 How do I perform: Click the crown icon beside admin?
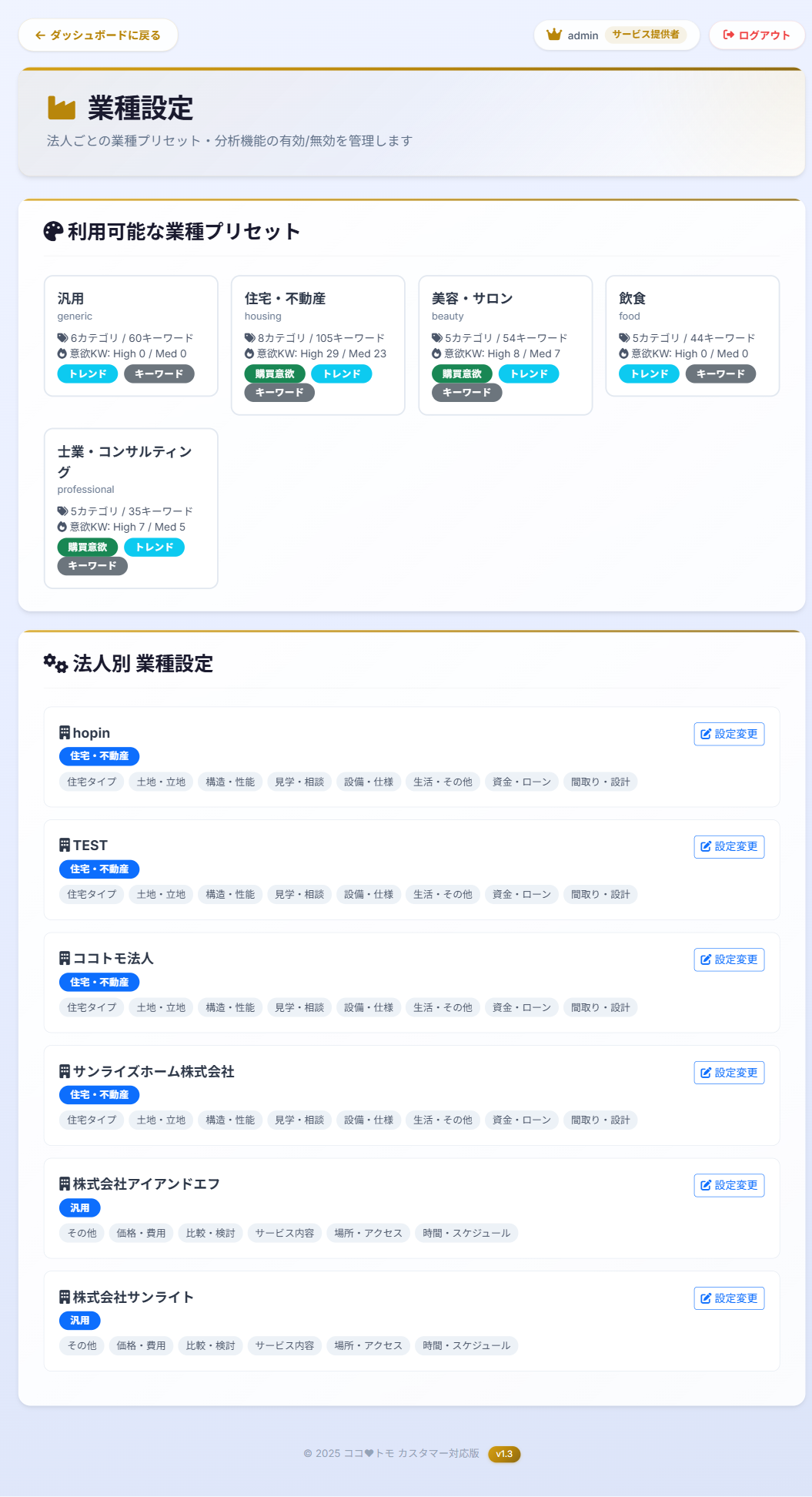pos(553,35)
